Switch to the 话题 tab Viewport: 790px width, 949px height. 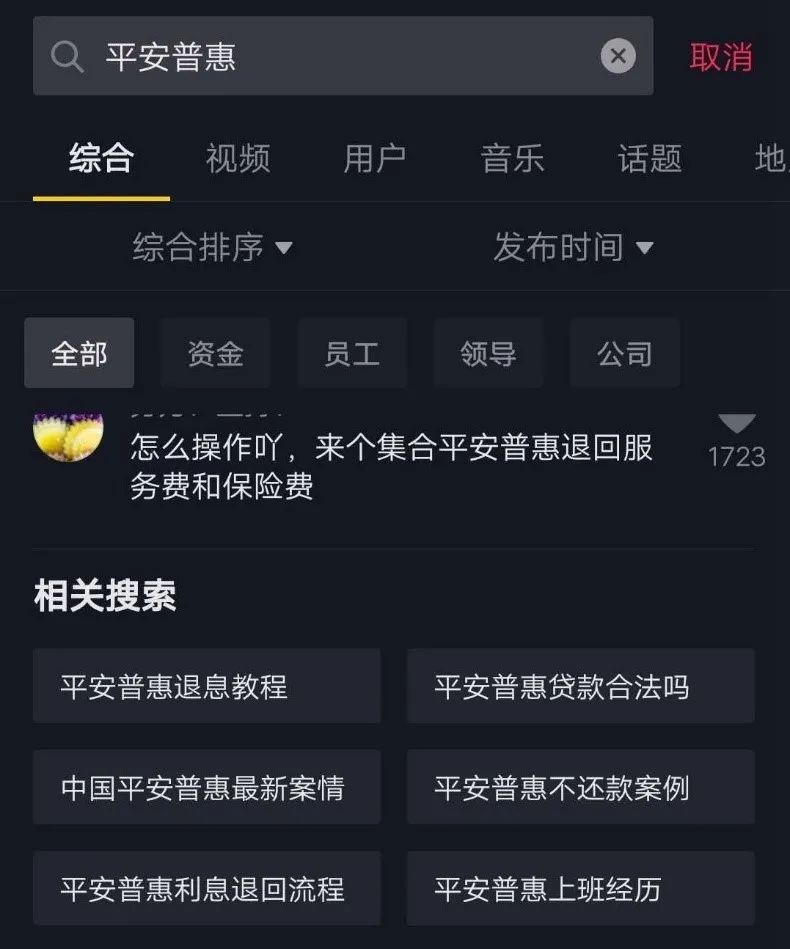click(649, 158)
